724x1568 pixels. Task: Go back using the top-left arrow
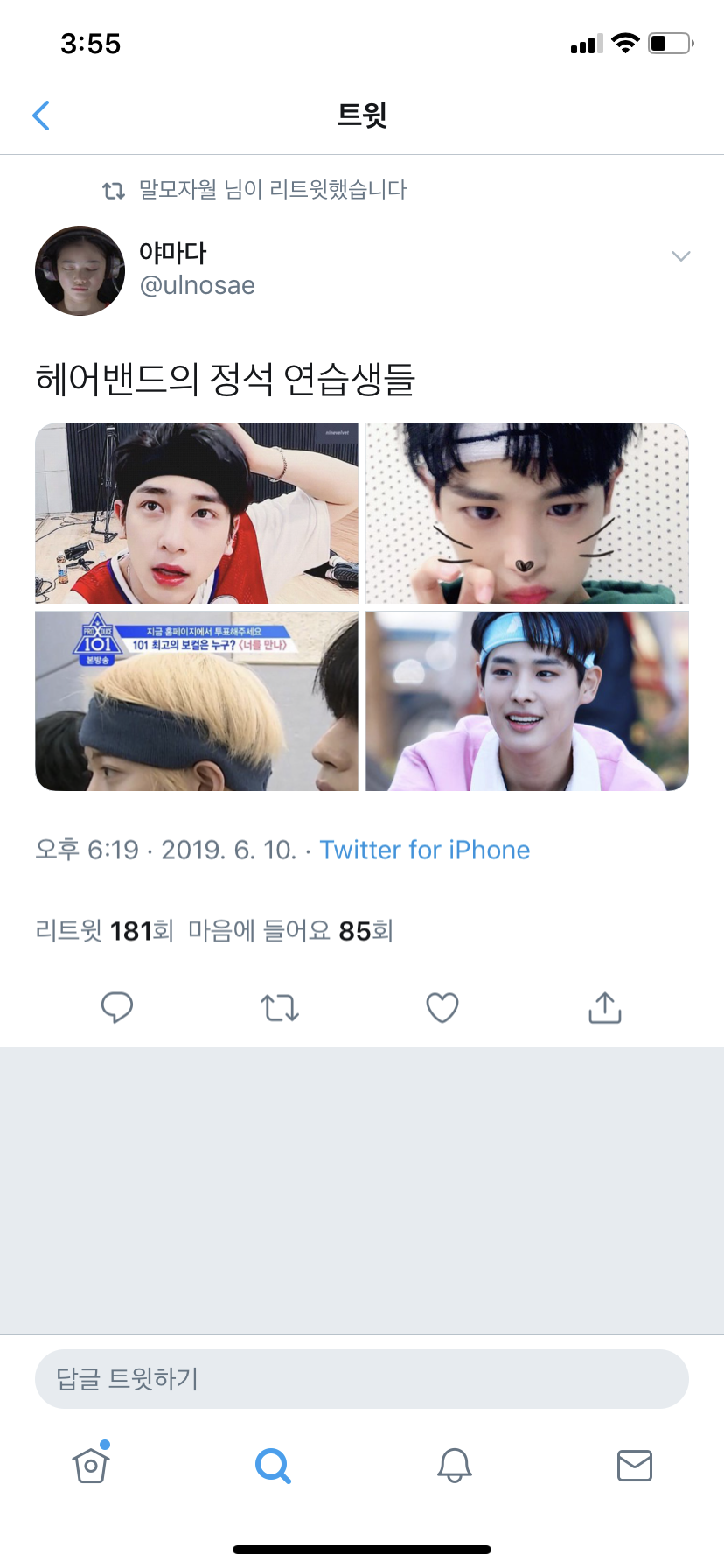41,115
